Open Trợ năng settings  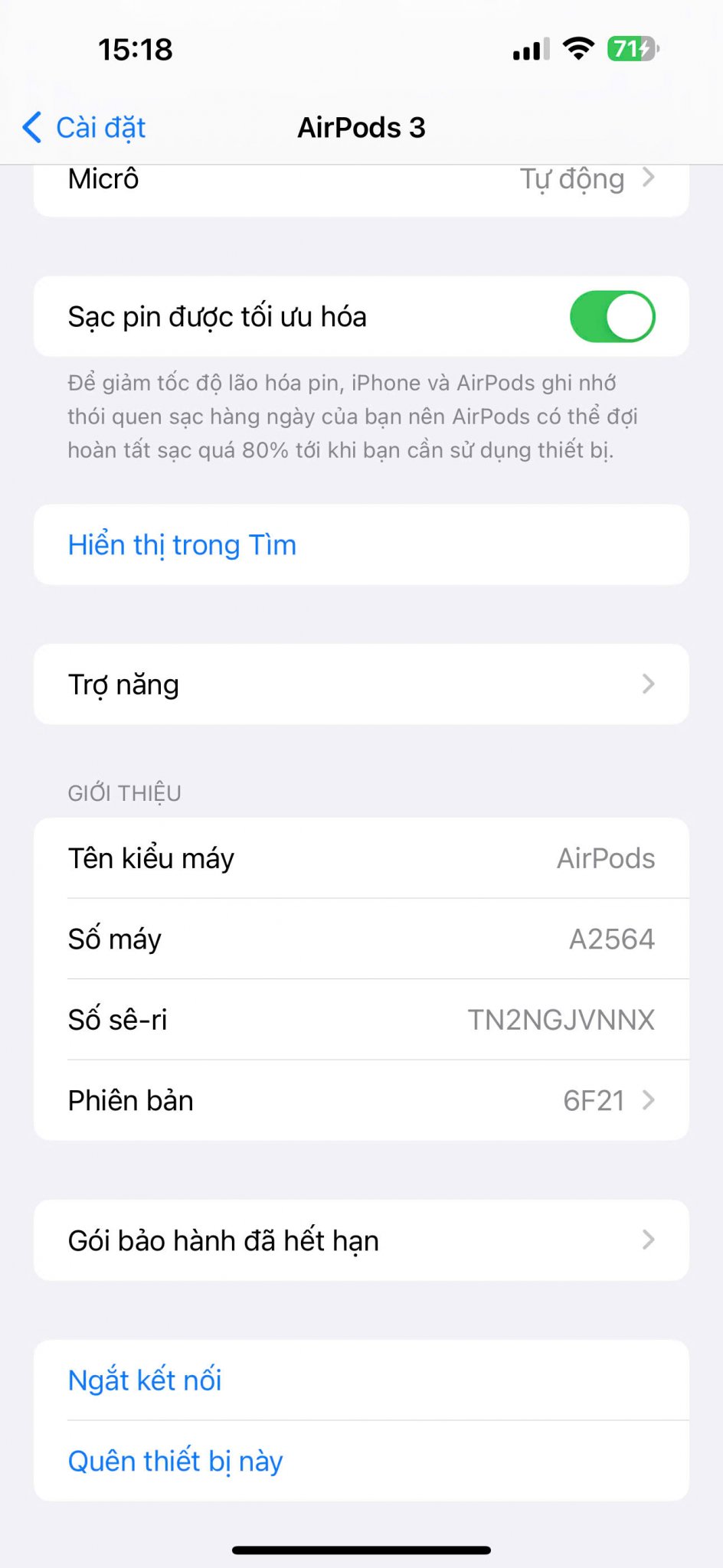click(x=361, y=684)
